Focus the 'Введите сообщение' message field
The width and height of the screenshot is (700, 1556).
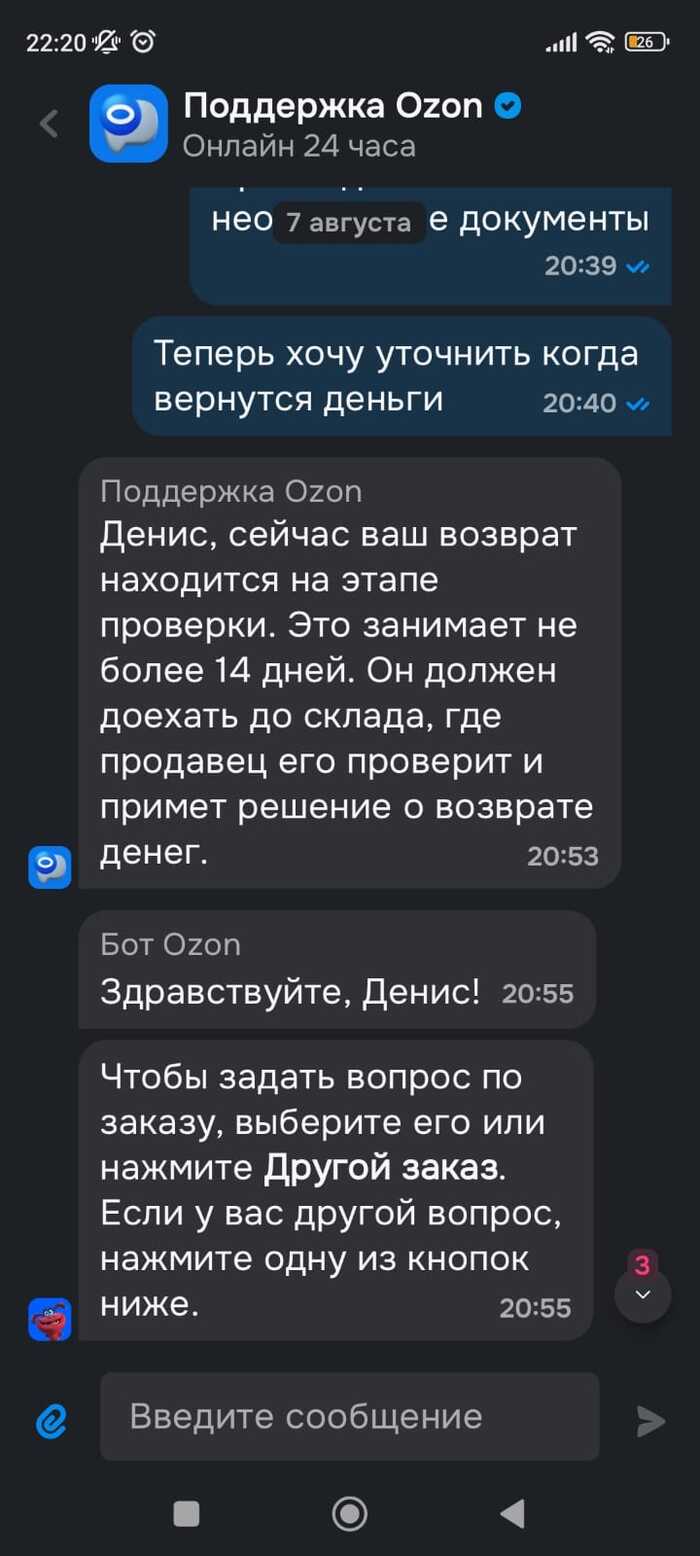click(x=348, y=1416)
